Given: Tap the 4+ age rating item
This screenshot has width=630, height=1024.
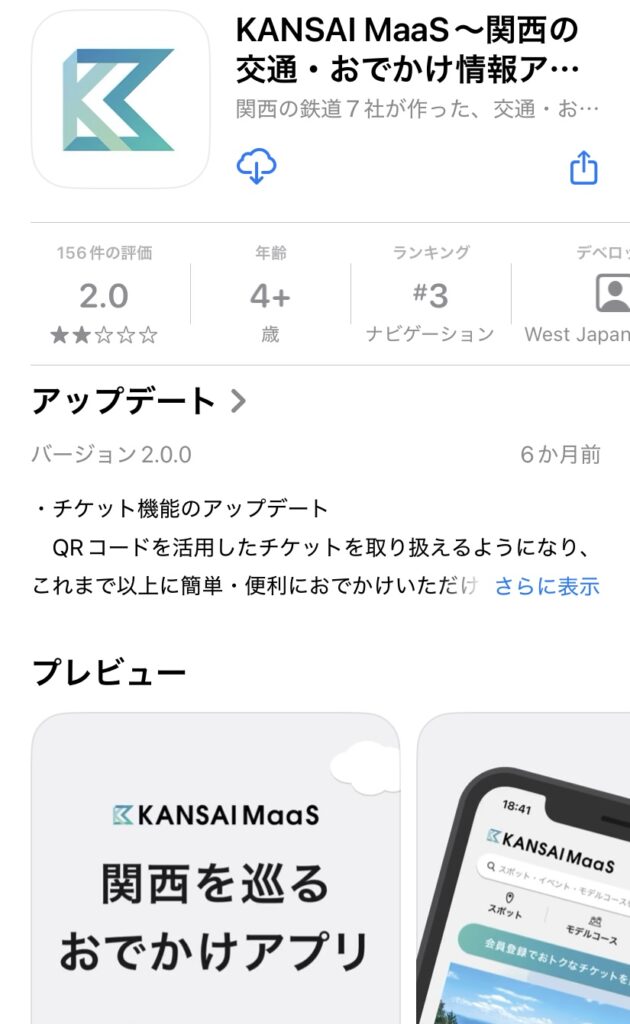Looking at the screenshot, I should [270, 296].
